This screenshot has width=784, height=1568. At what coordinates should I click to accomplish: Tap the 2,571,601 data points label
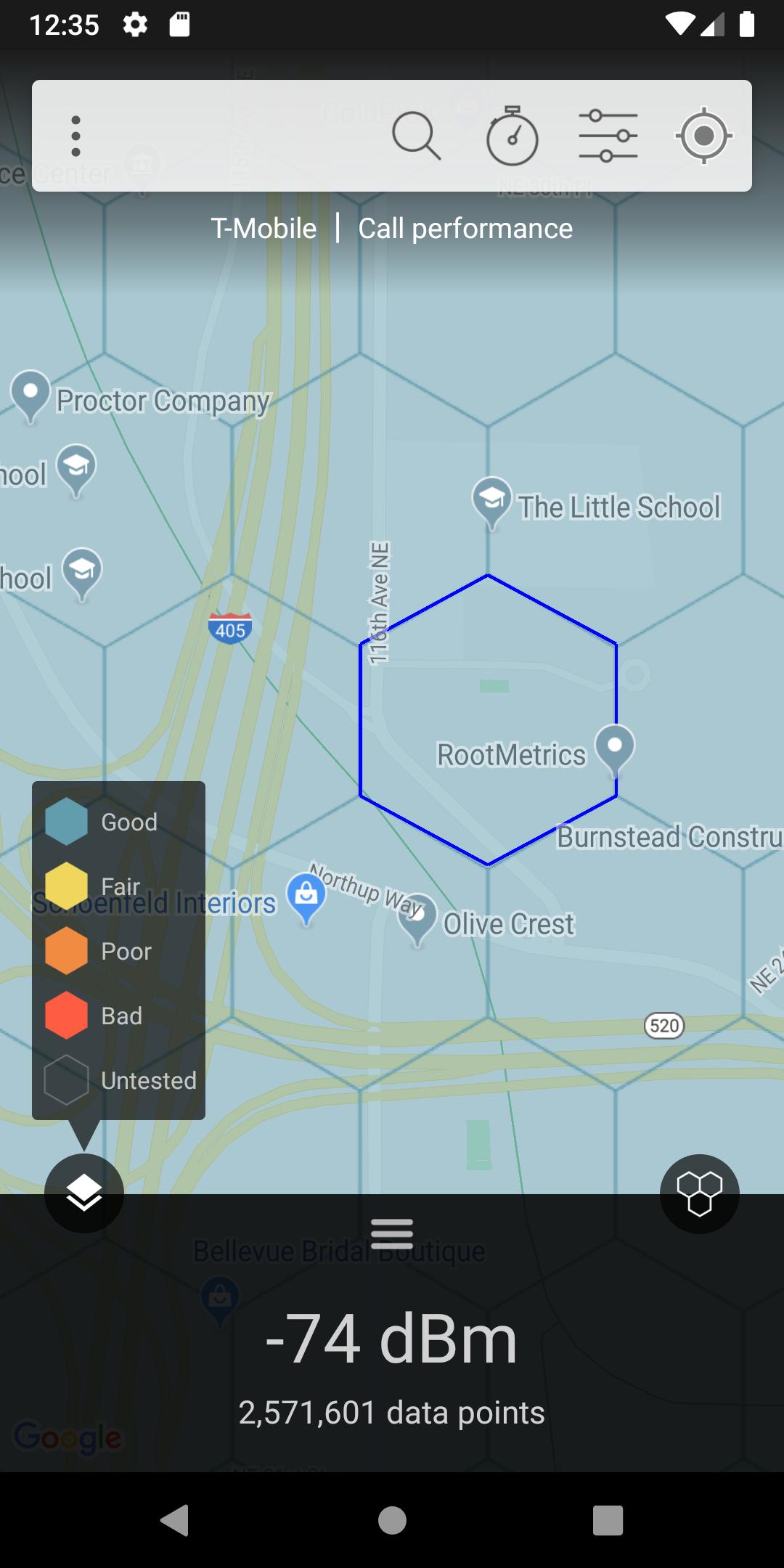[392, 1413]
